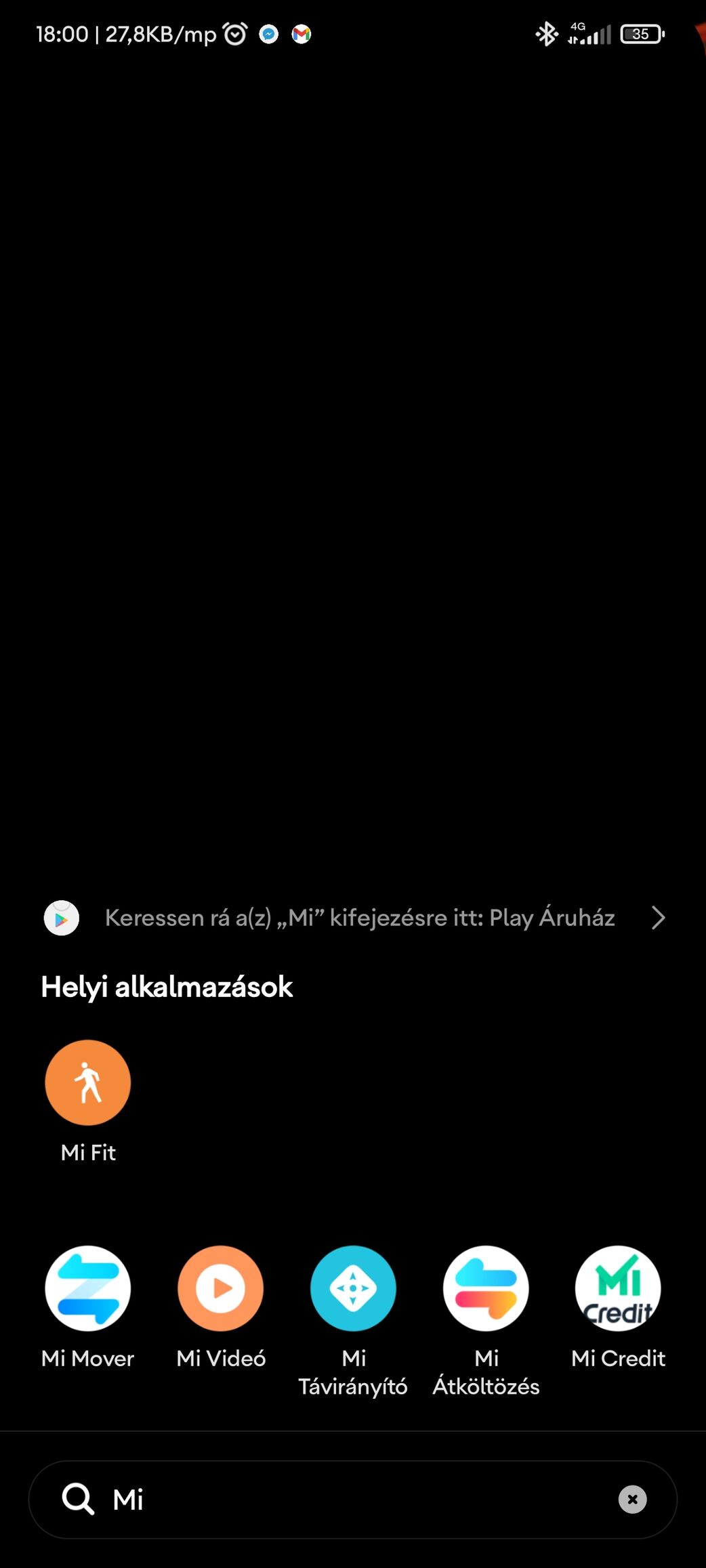The image size is (706, 1568).
Task: Open Mi Átköltözés
Action: point(486,1288)
